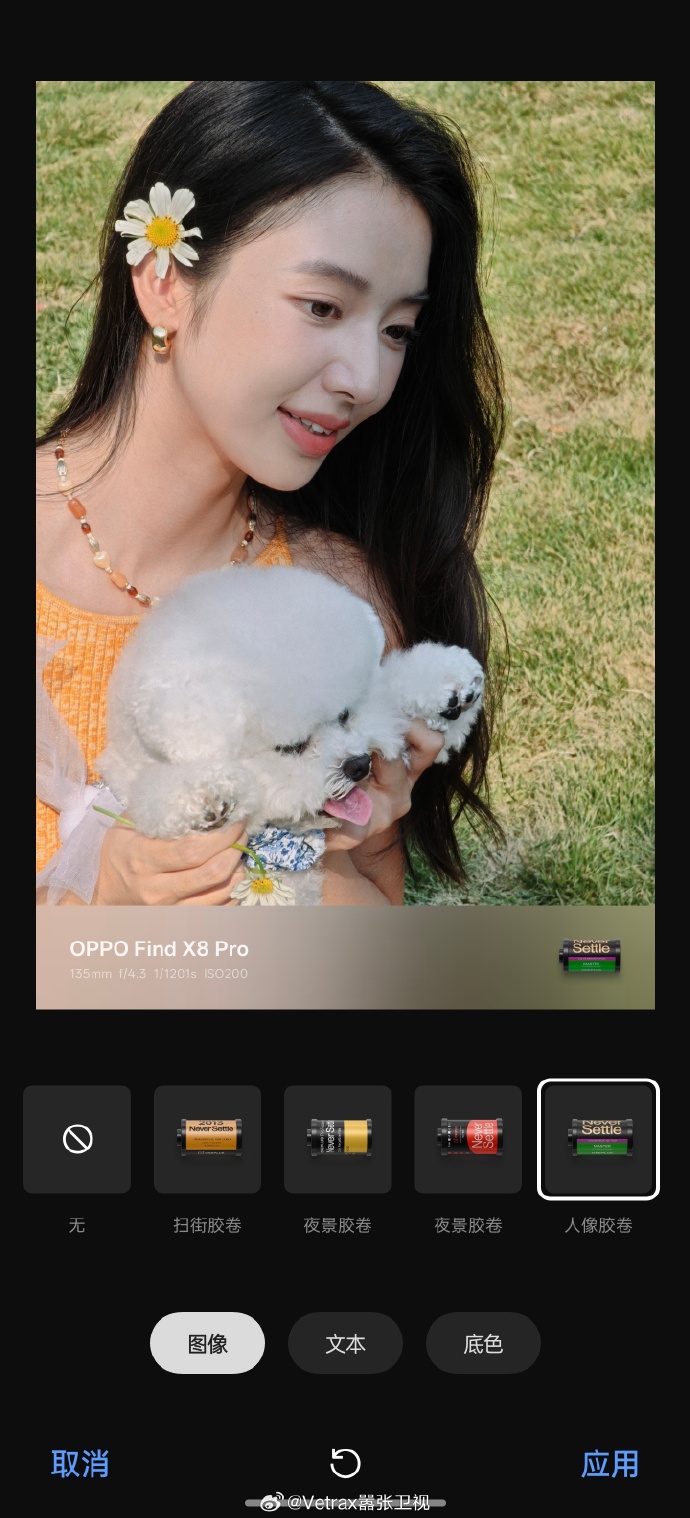Pick the yellow 夜景胶卷 film roll
This screenshot has width=690, height=1518.
[x=338, y=1139]
